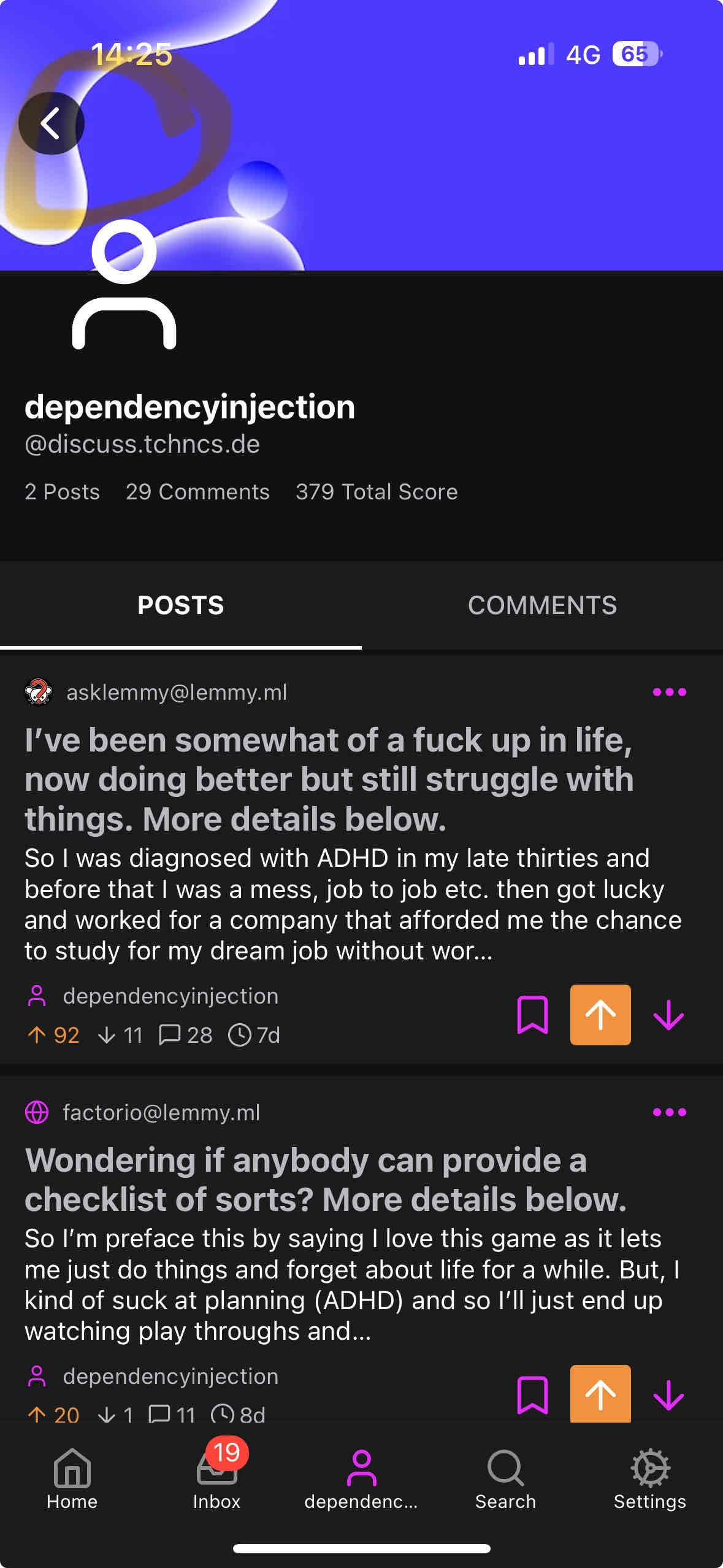
Task: Upvote the factorio checklist post
Action: tap(600, 1394)
